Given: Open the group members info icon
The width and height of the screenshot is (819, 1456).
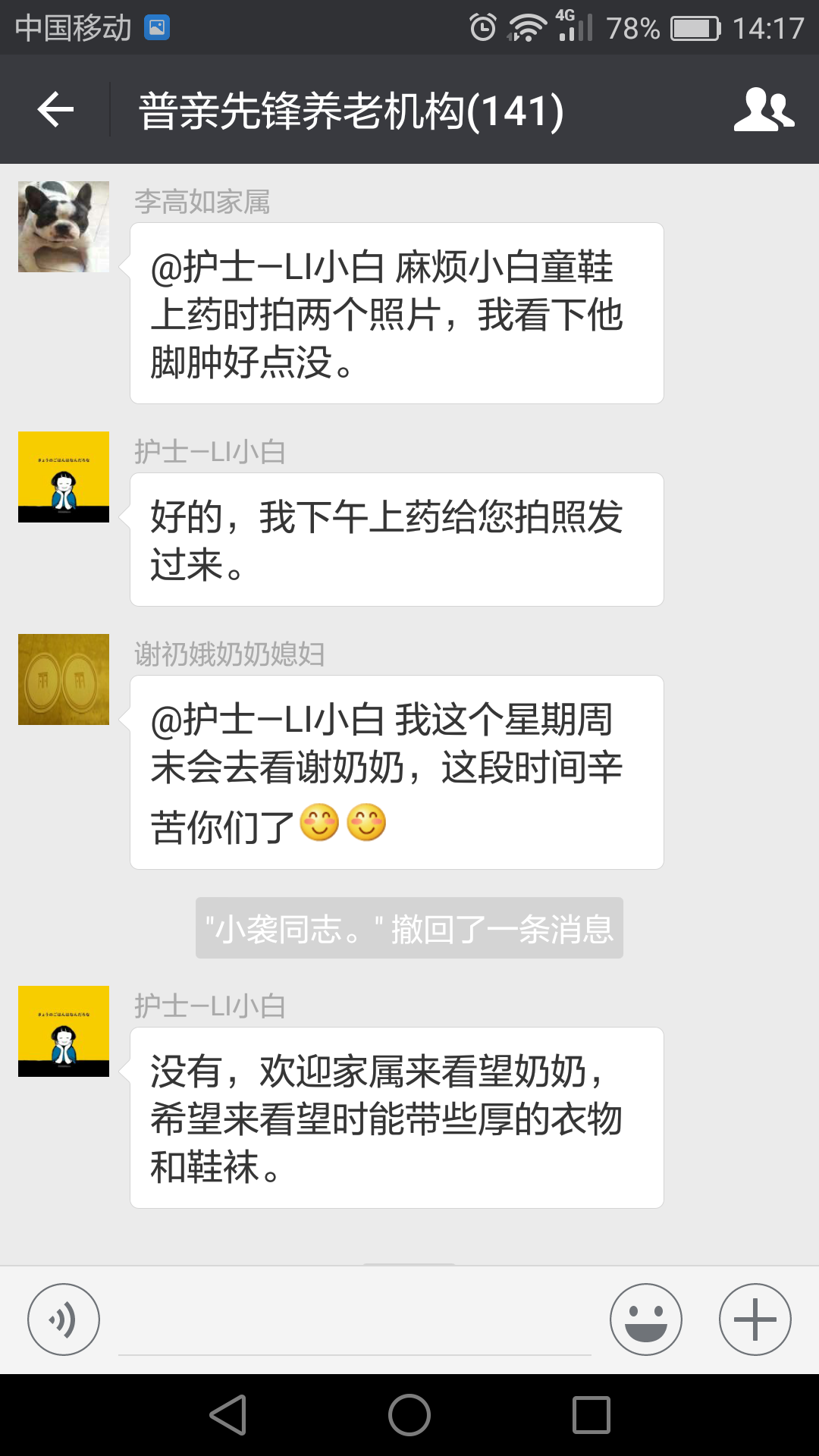Looking at the screenshot, I should click(x=763, y=110).
